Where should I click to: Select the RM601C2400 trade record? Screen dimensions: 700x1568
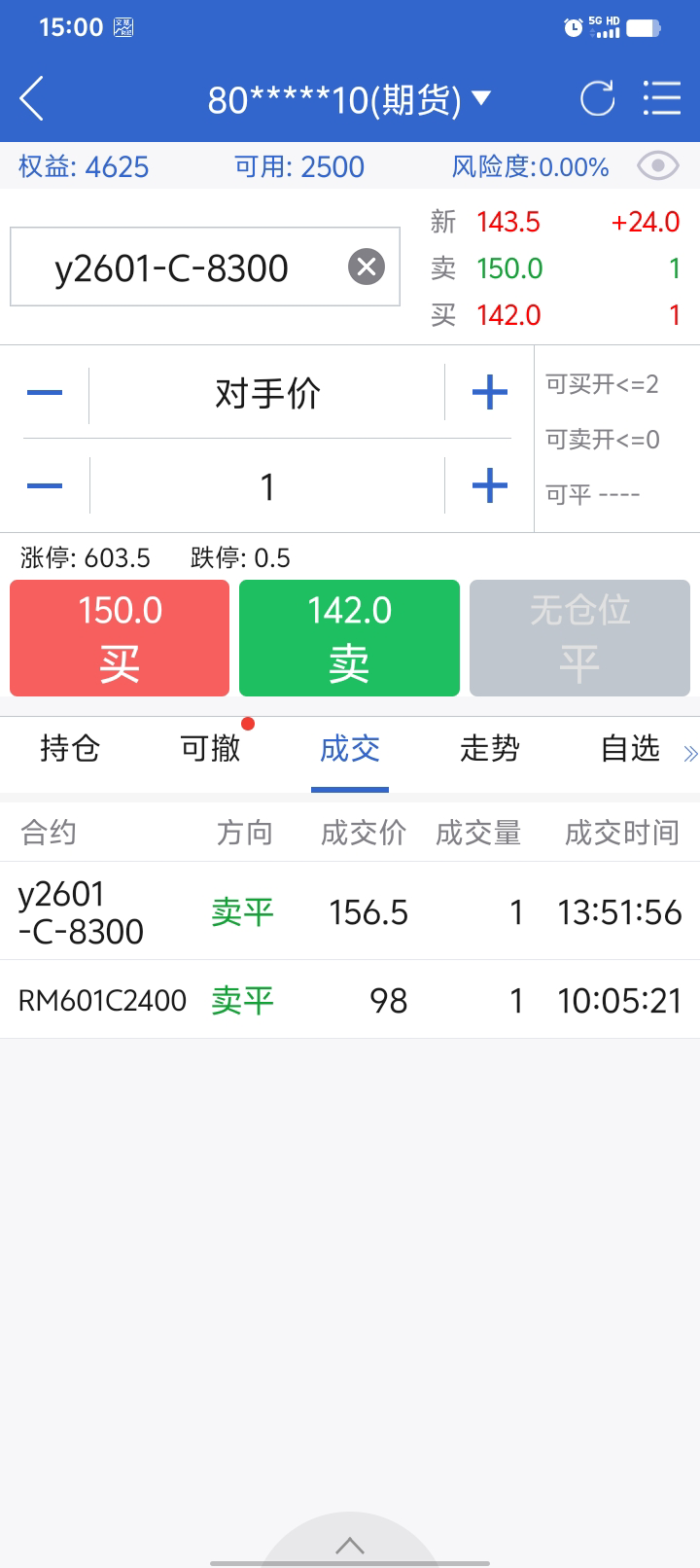click(x=350, y=1000)
